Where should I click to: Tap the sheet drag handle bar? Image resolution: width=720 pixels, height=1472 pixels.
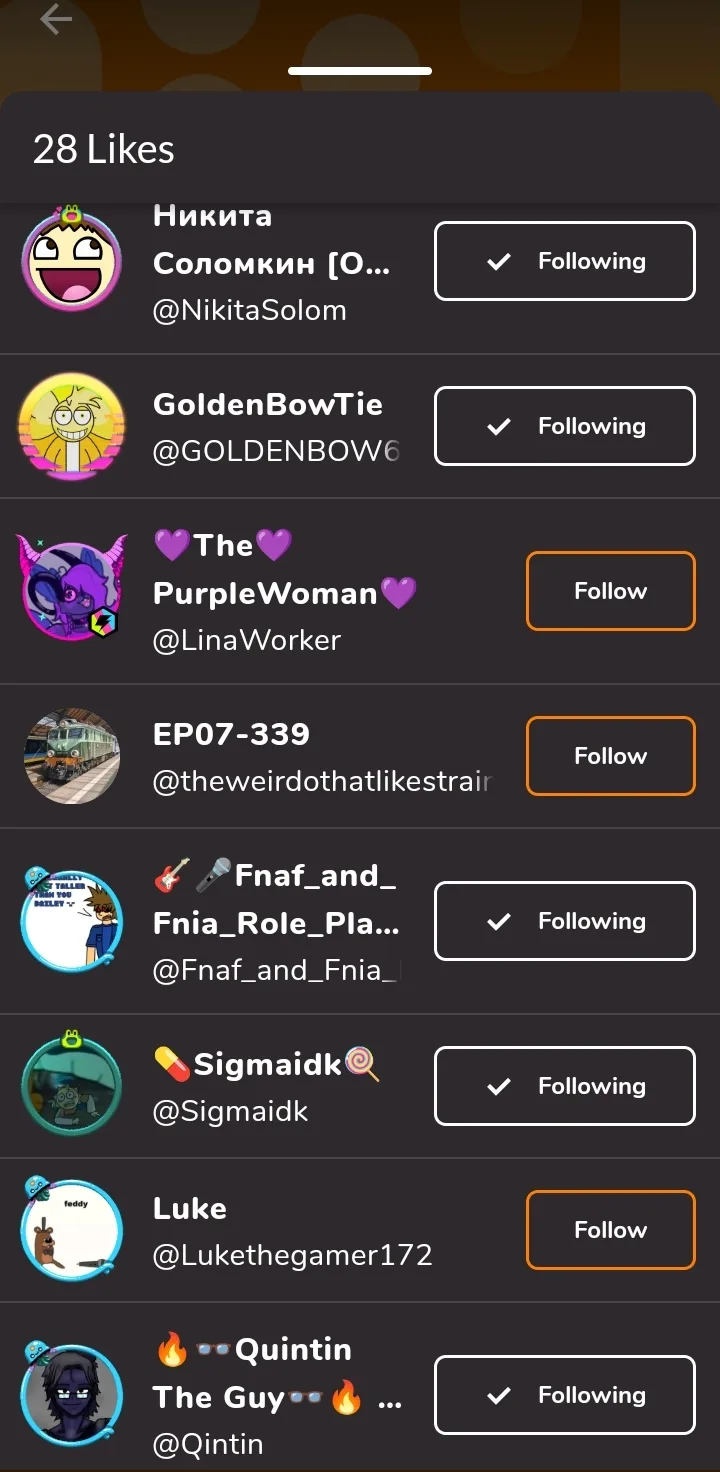pyautogui.click(x=360, y=71)
